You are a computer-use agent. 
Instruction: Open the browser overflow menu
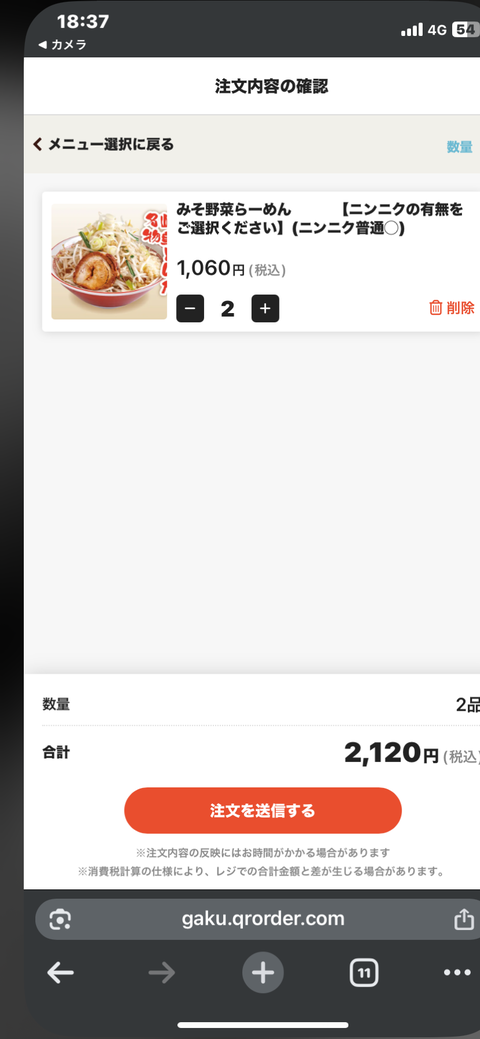pyautogui.click(x=457, y=973)
